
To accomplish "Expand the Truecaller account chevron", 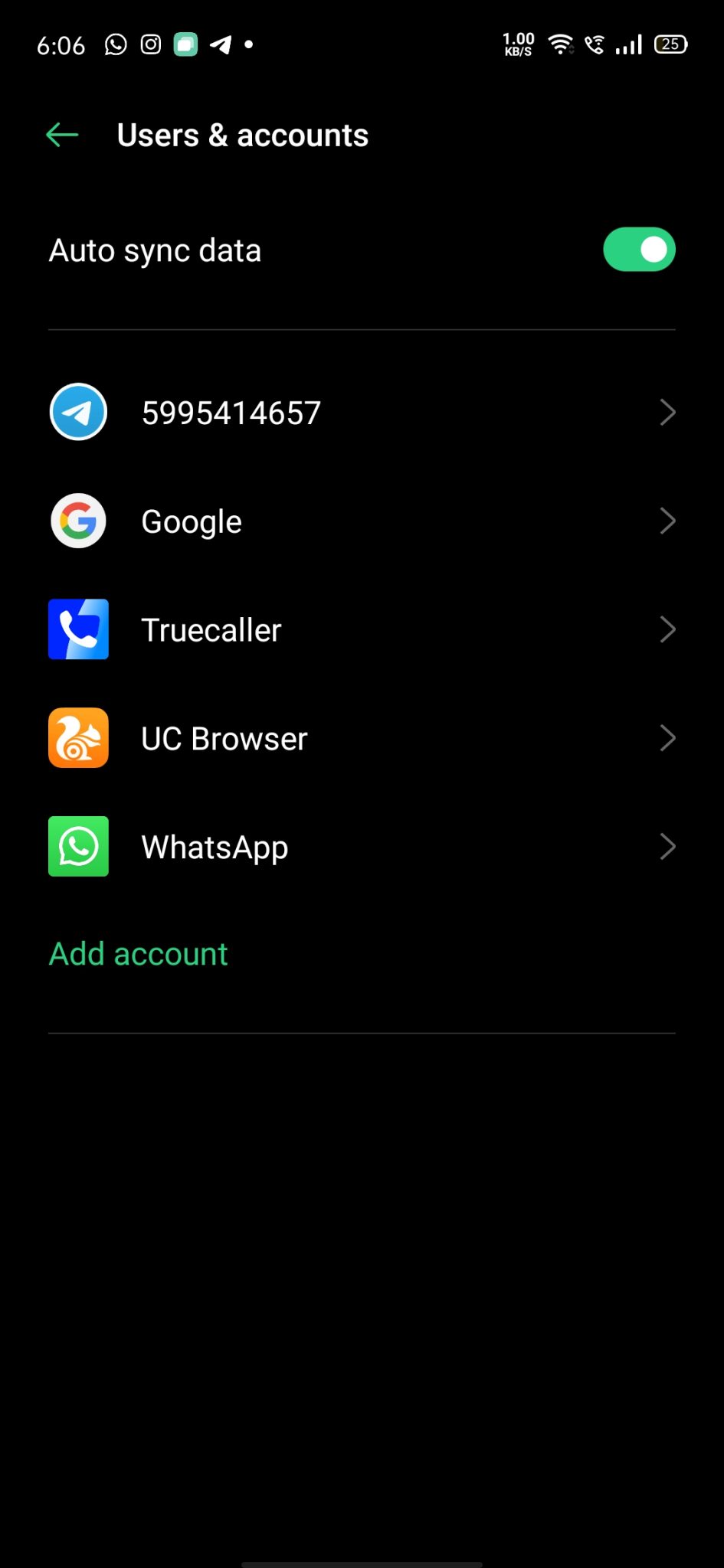I will [x=667, y=629].
